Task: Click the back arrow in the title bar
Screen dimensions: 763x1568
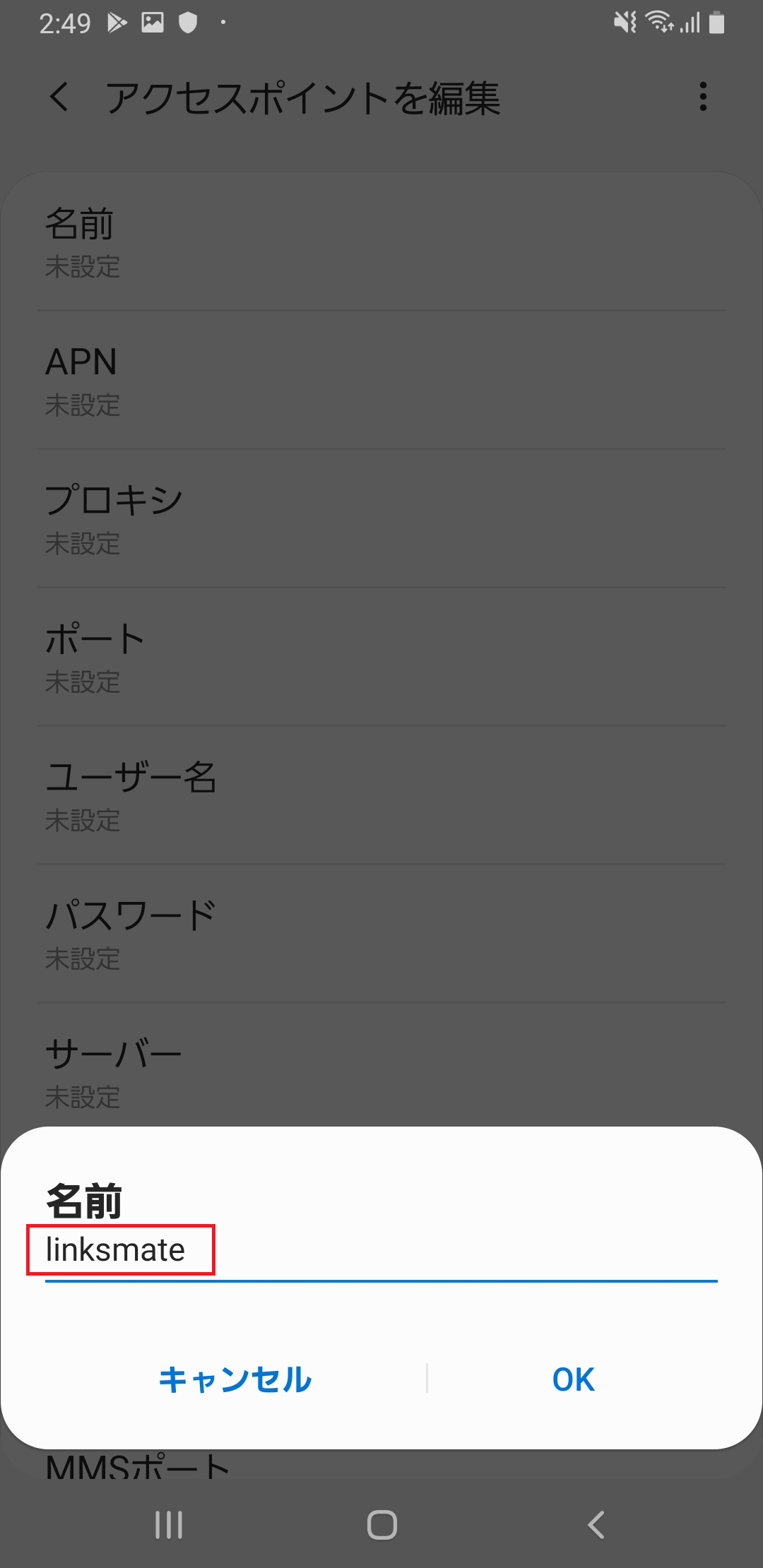Action: coord(60,97)
